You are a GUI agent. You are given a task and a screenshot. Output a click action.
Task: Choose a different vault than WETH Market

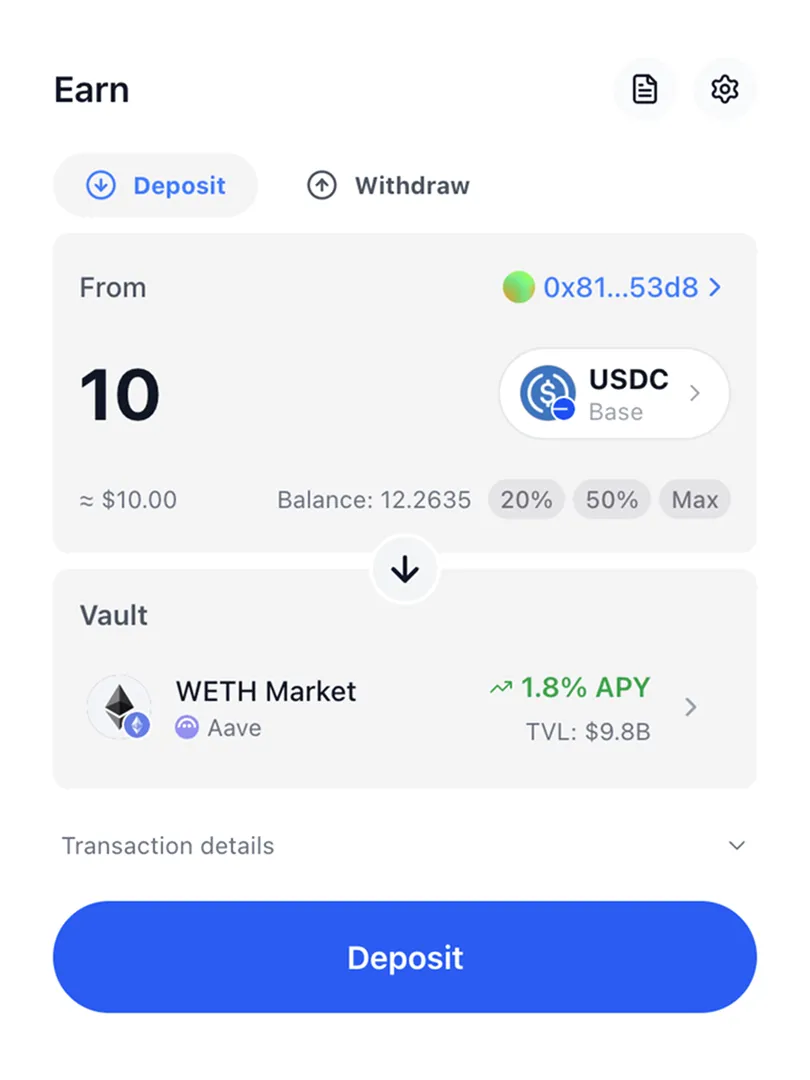click(404, 707)
